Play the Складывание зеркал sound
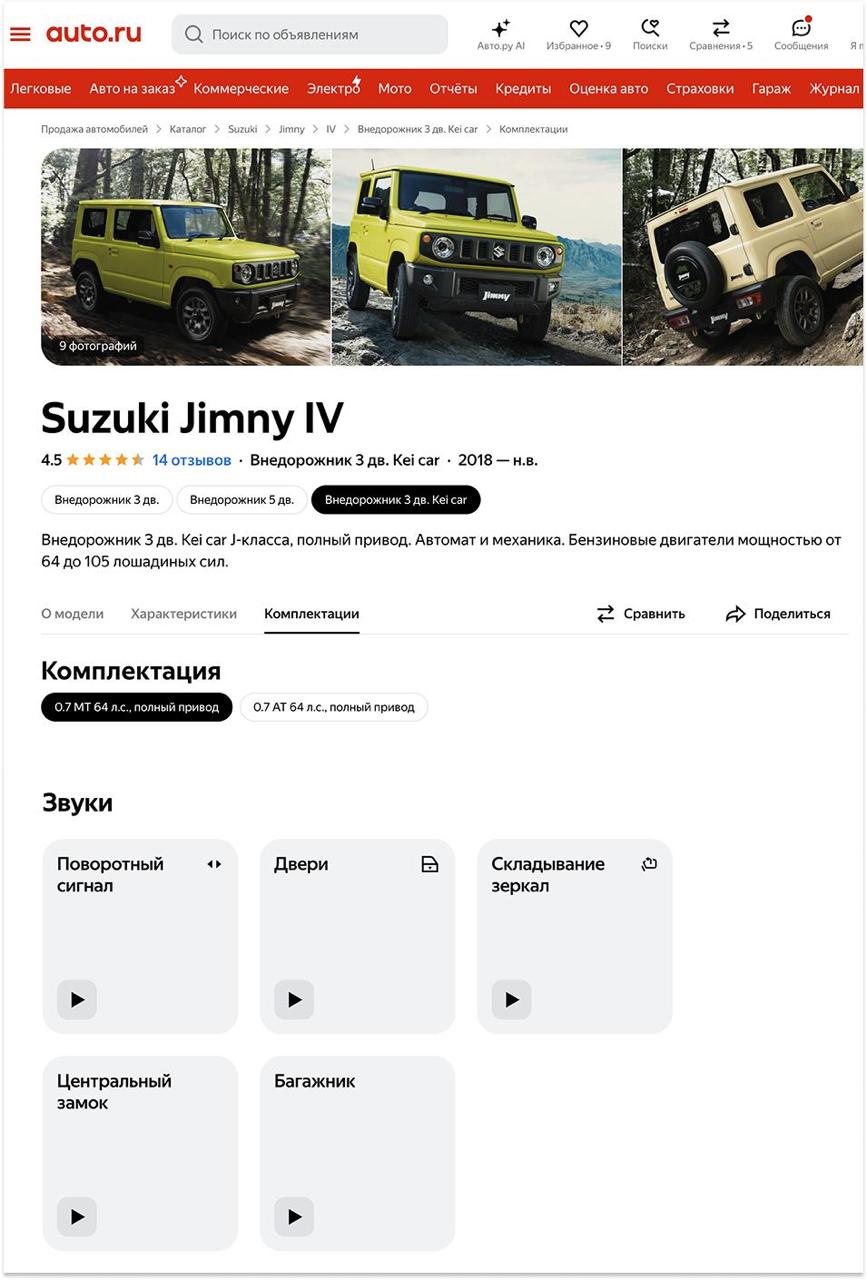 pos(511,999)
